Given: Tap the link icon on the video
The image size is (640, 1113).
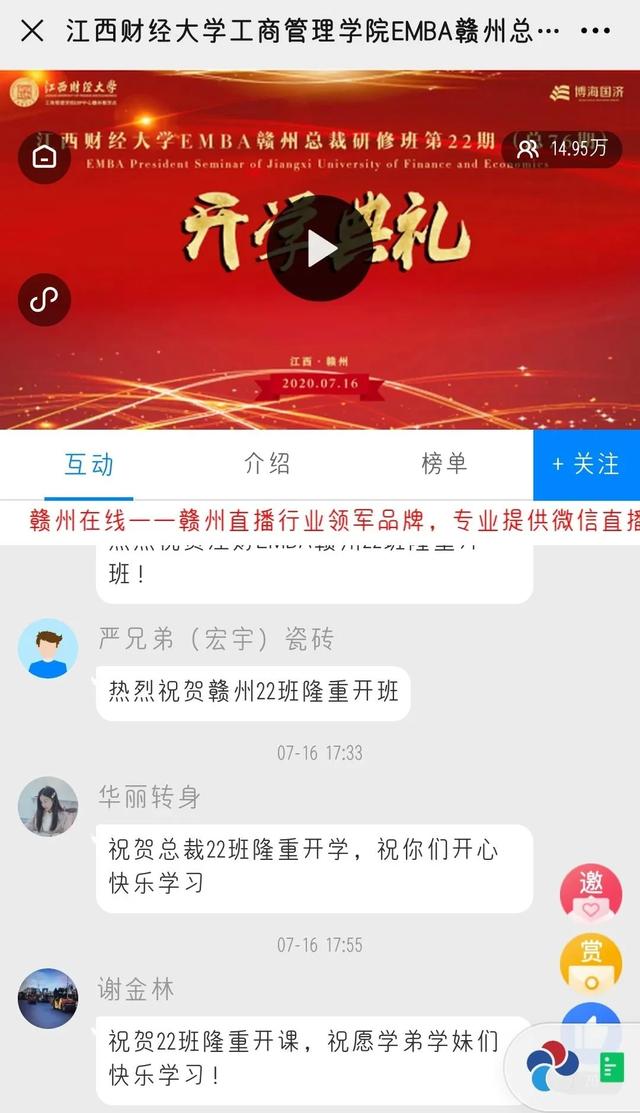Looking at the screenshot, I should [x=45, y=299].
